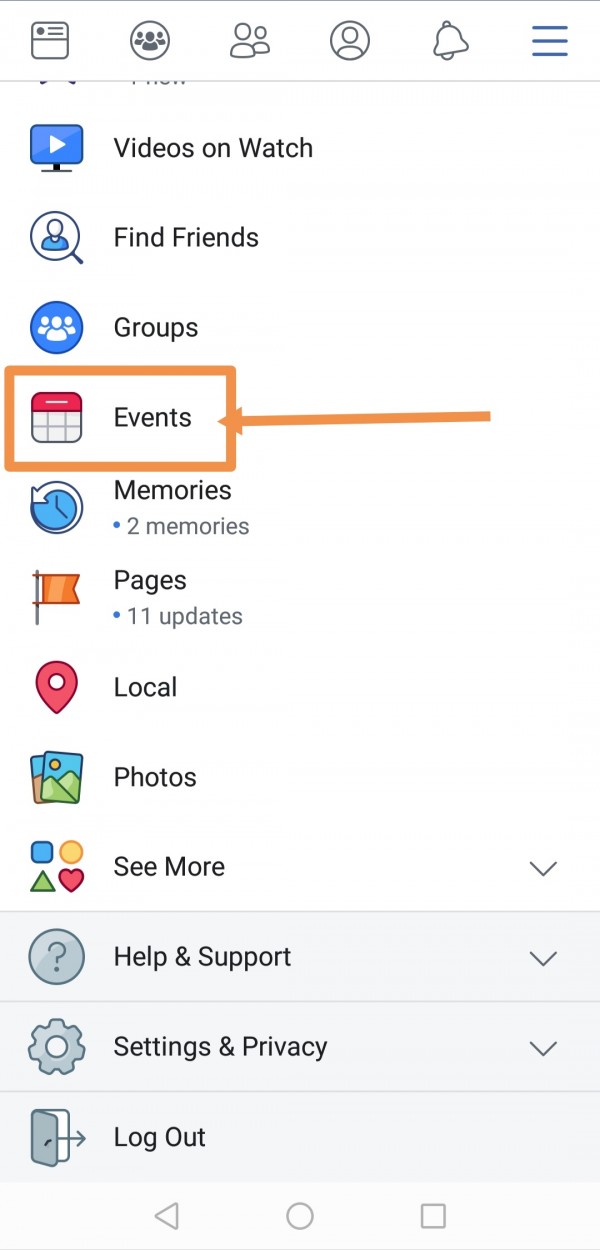Tap the system back button

pos(167,1215)
